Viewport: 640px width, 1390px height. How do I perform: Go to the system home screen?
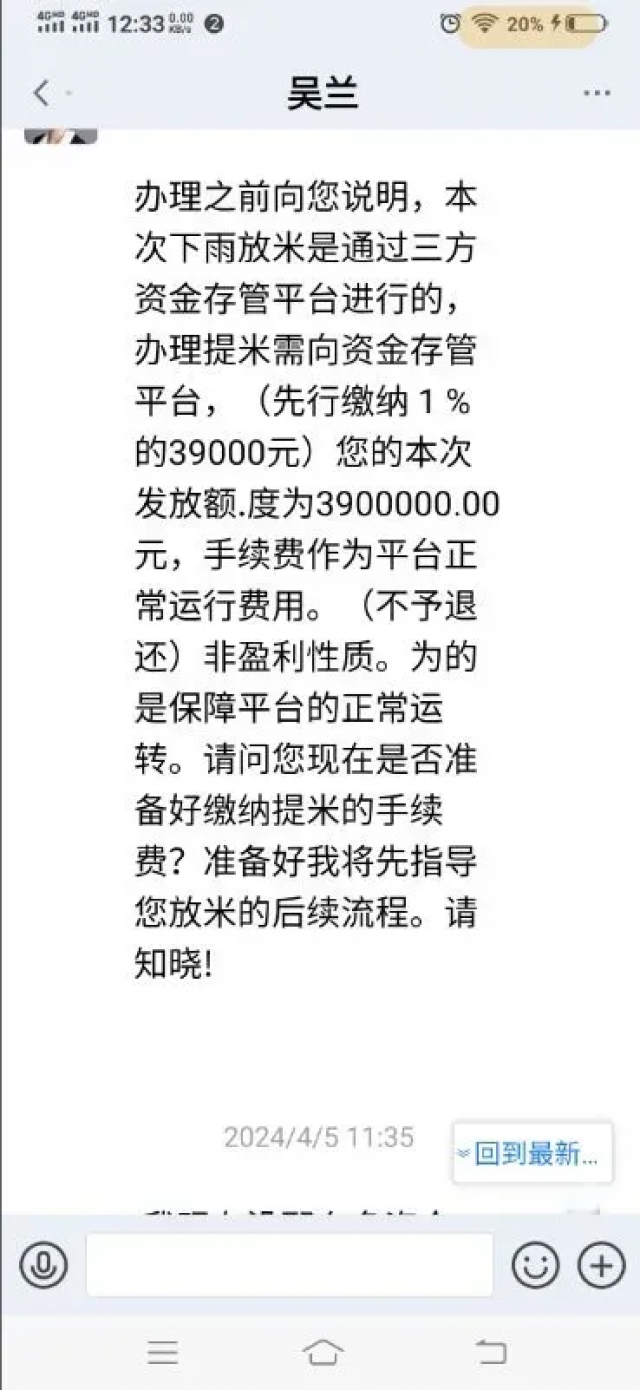(322, 1353)
